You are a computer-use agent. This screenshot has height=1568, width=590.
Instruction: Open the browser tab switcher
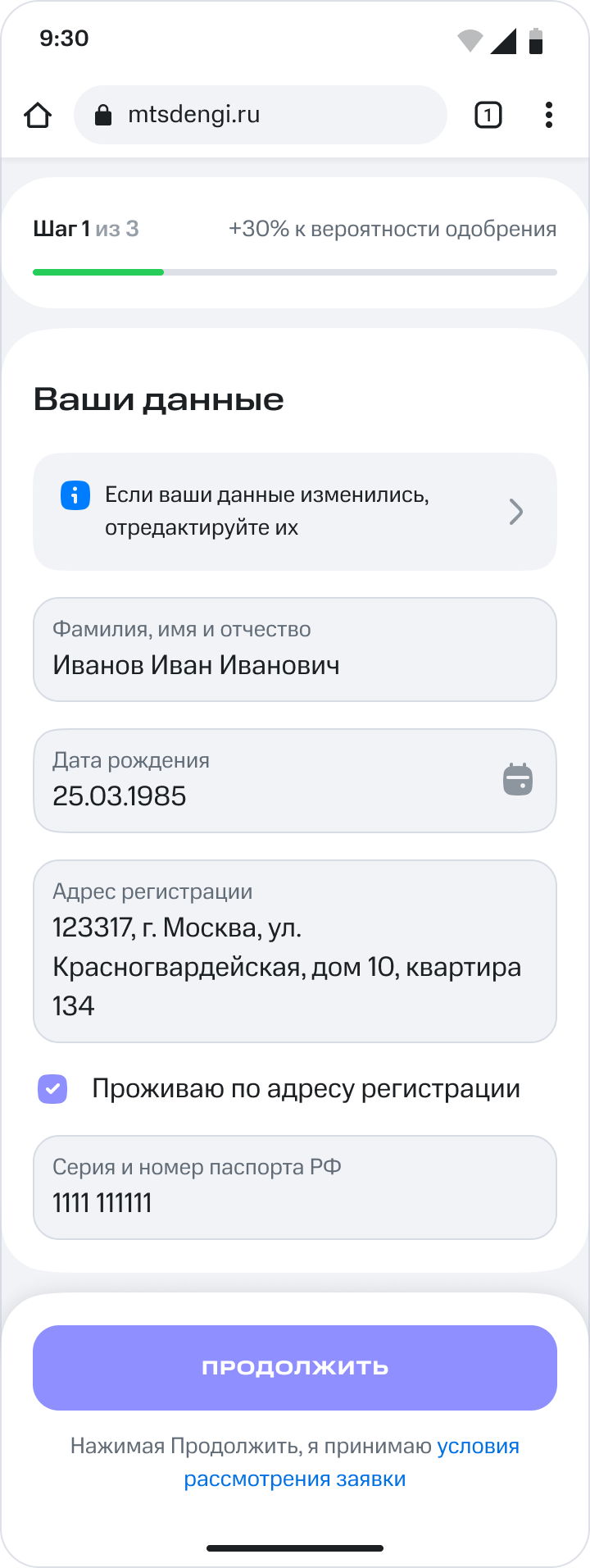[488, 116]
